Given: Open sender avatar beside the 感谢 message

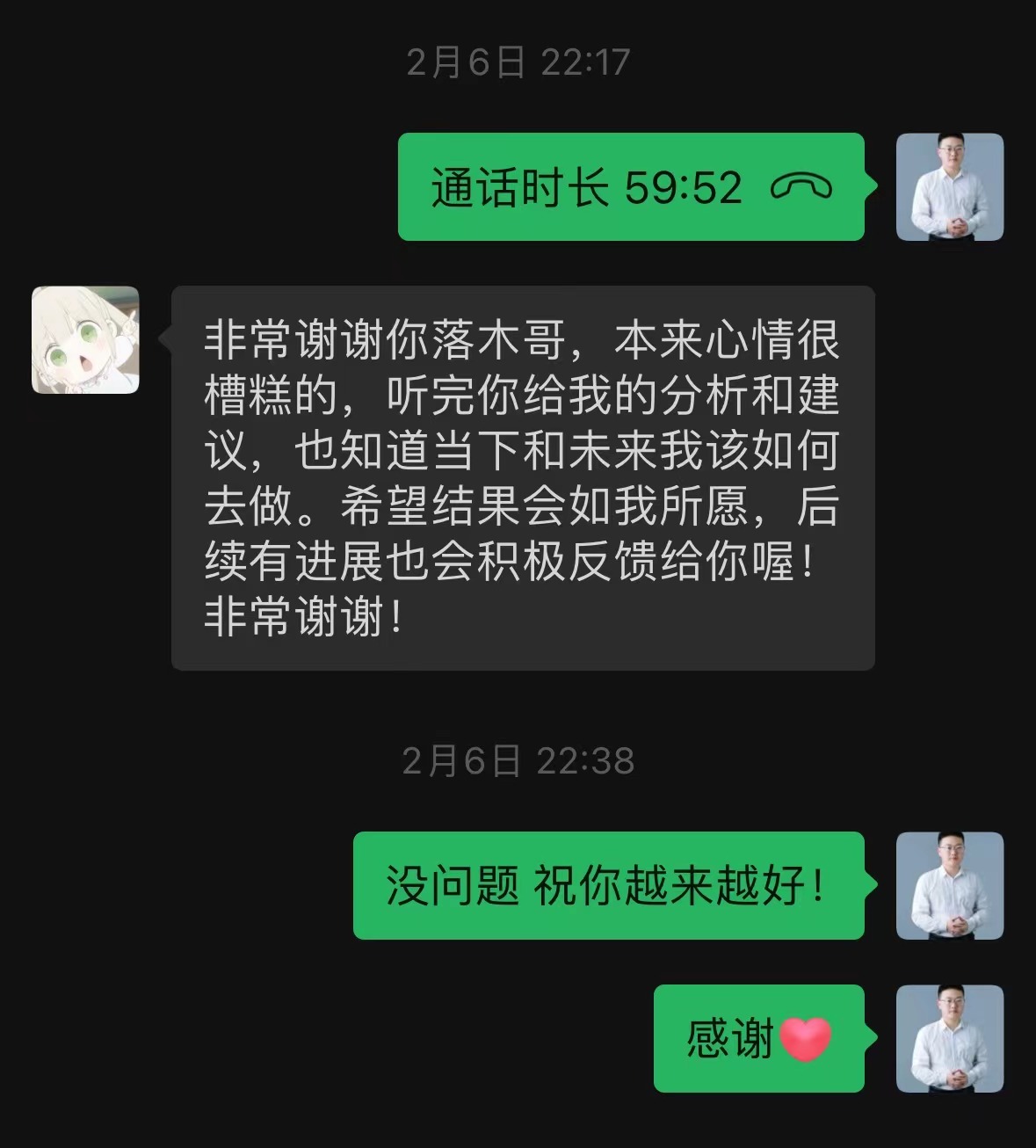Looking at the screenshot, I should (x=949, y=1038).
